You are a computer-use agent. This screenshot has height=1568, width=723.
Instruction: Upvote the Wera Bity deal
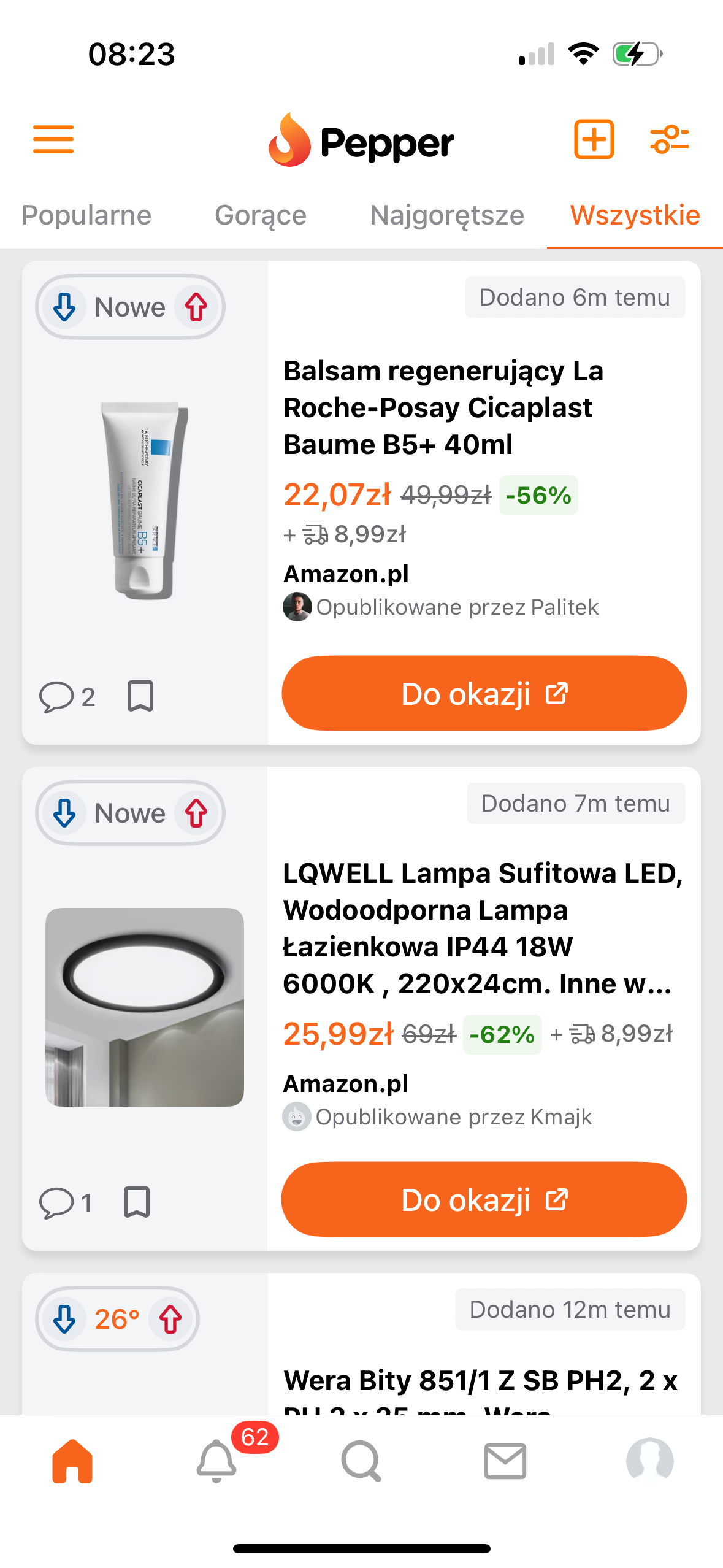pos(170,1320)
